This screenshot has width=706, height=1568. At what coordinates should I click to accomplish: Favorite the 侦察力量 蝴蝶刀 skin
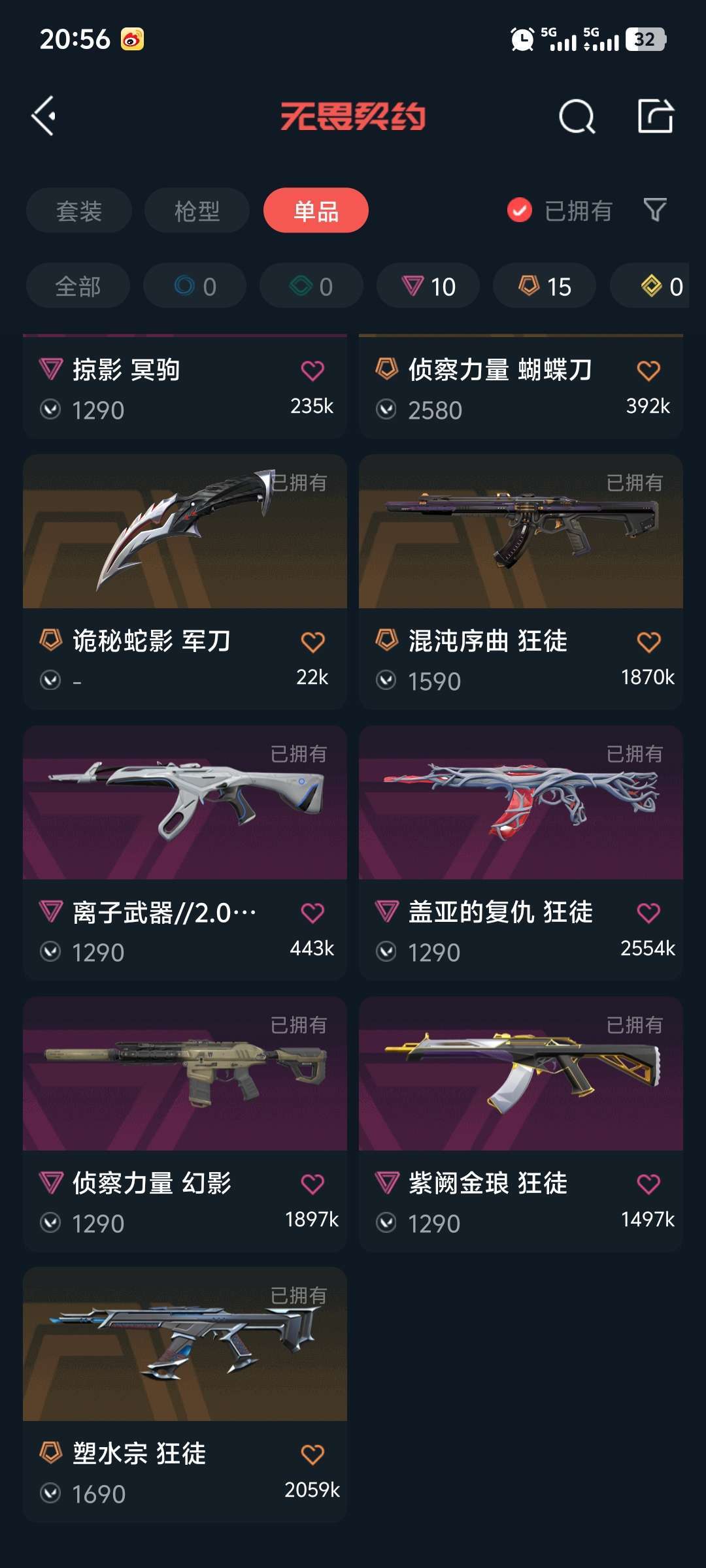pos(648,370)
